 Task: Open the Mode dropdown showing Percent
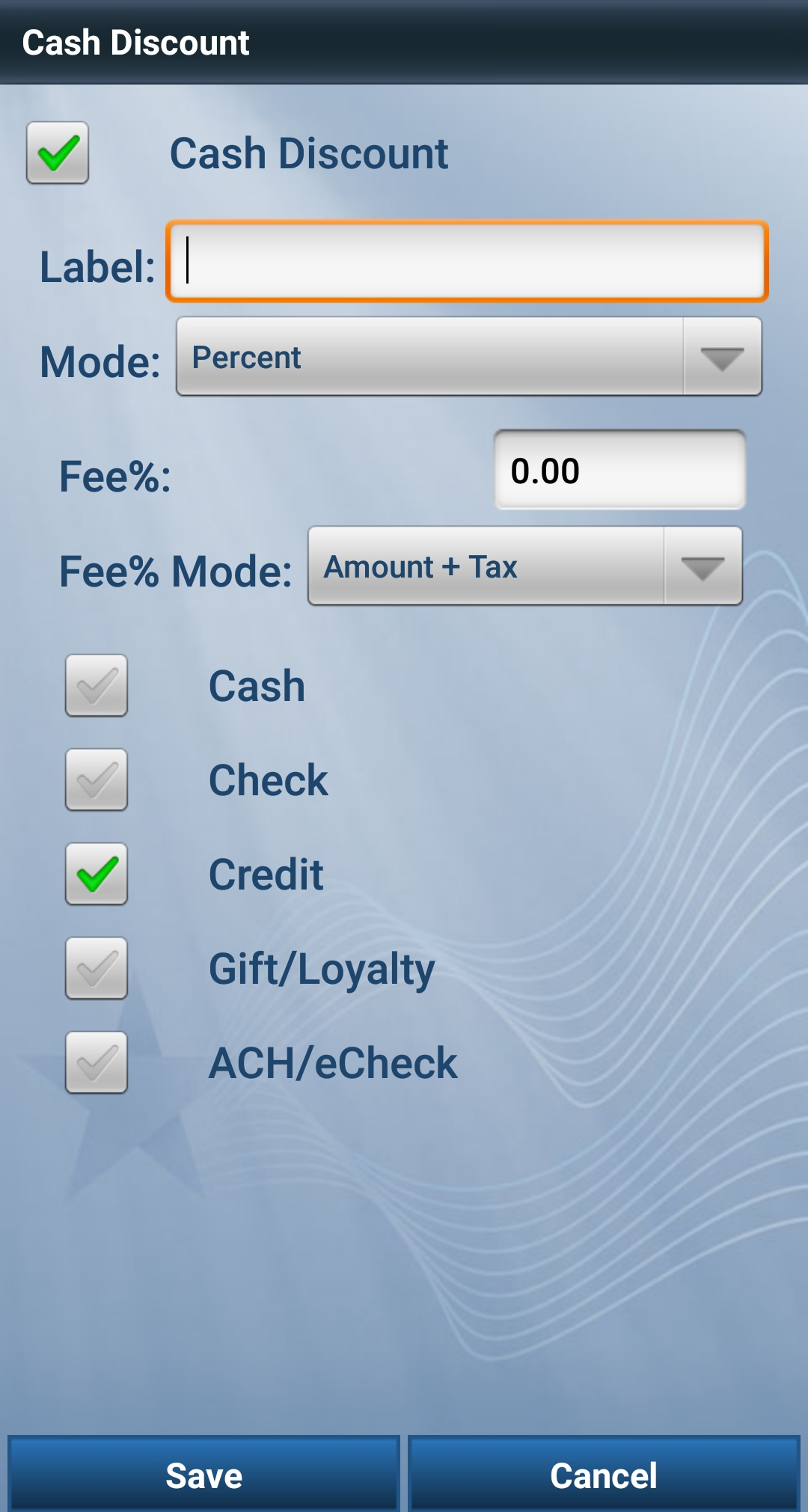pyautogui.click(x=468, y=357)
